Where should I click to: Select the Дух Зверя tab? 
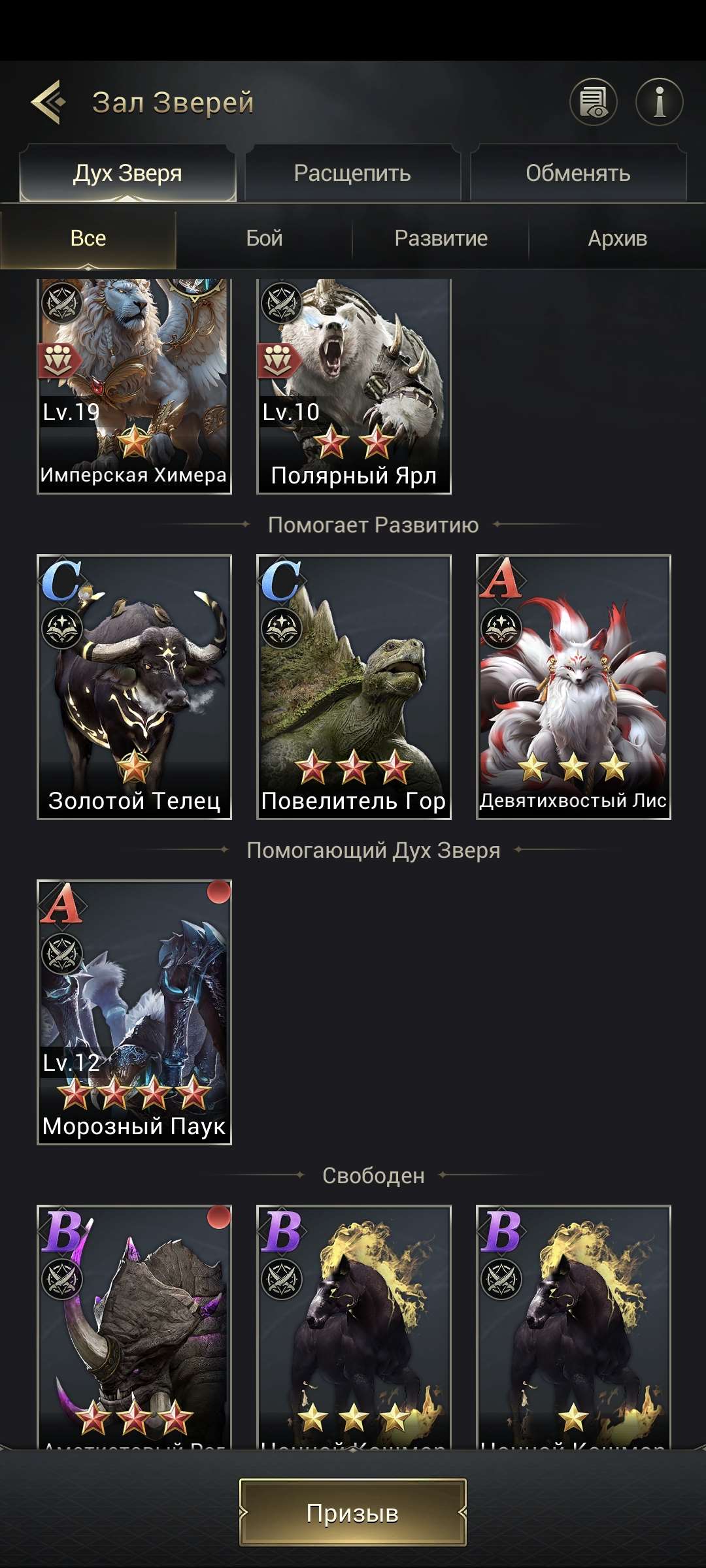(128, 173)
